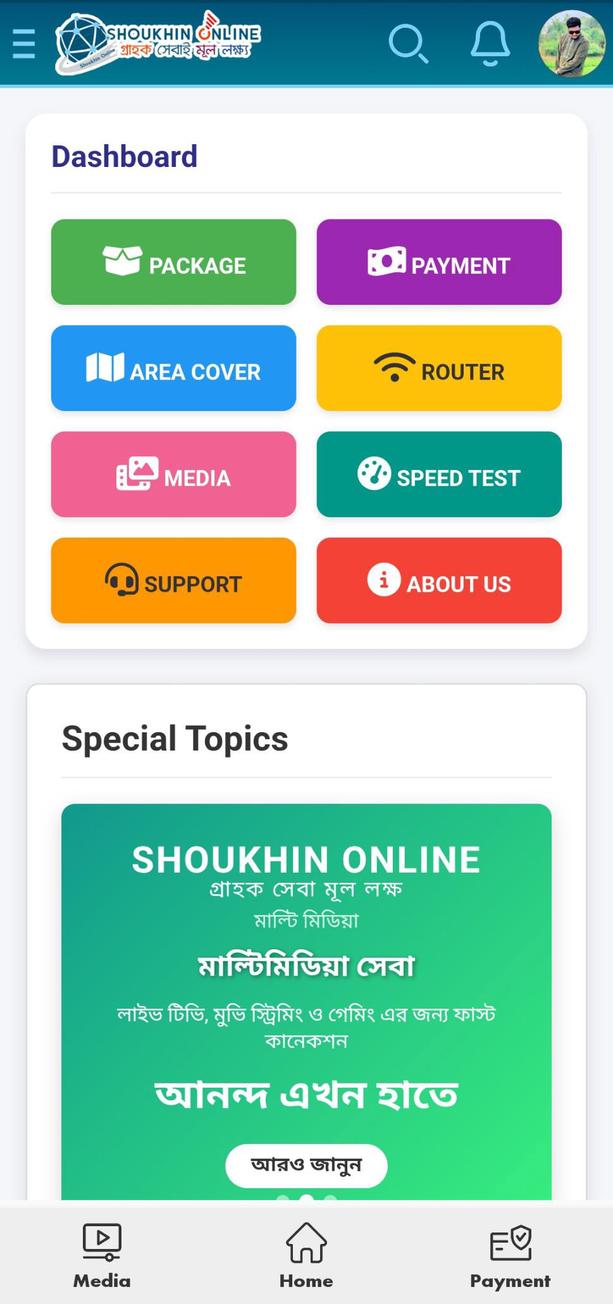Go to the Home tab
Viewport: 613px width, 1304px height.
[x=306, y=1256]
